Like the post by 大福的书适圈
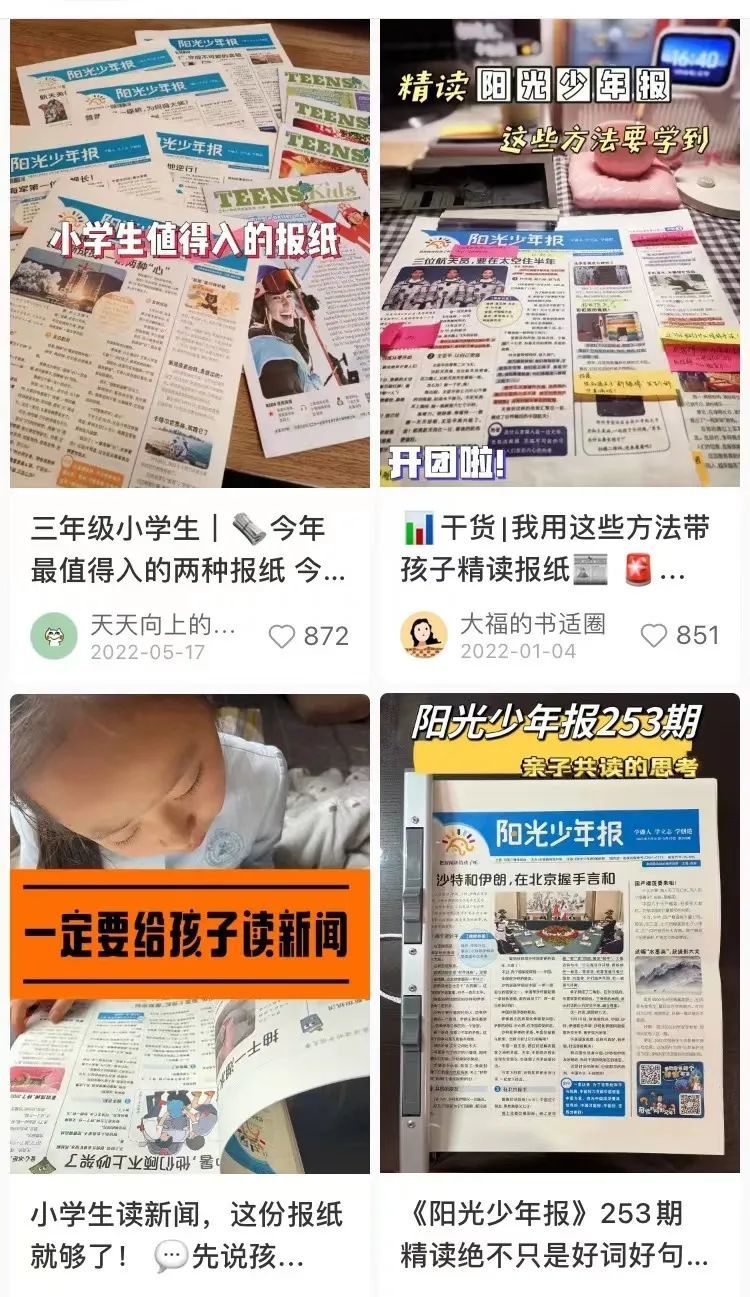Screen dimensions: 750x1297 [653, 636]
